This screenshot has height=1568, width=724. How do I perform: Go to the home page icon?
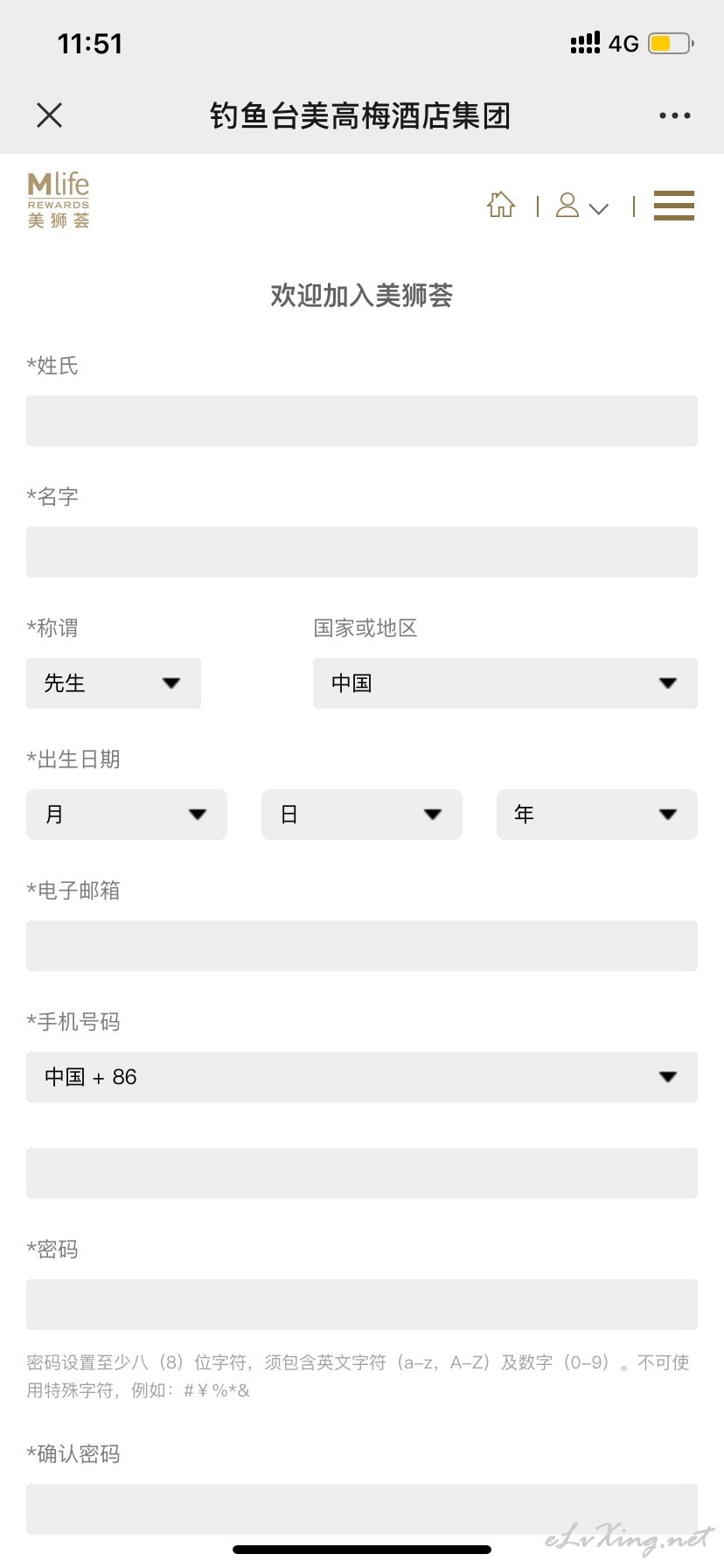501,205
